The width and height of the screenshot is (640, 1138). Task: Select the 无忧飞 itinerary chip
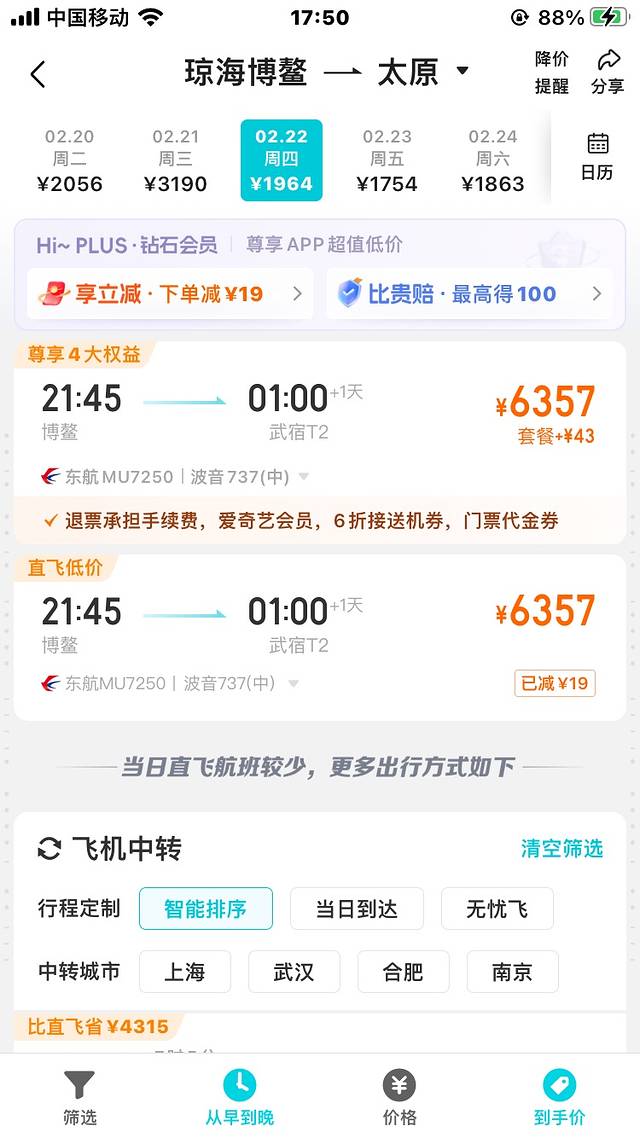(x=497, y=908)
